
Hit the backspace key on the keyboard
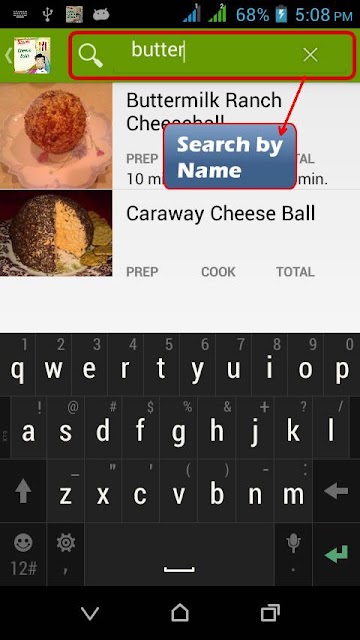tap(336, 491)
